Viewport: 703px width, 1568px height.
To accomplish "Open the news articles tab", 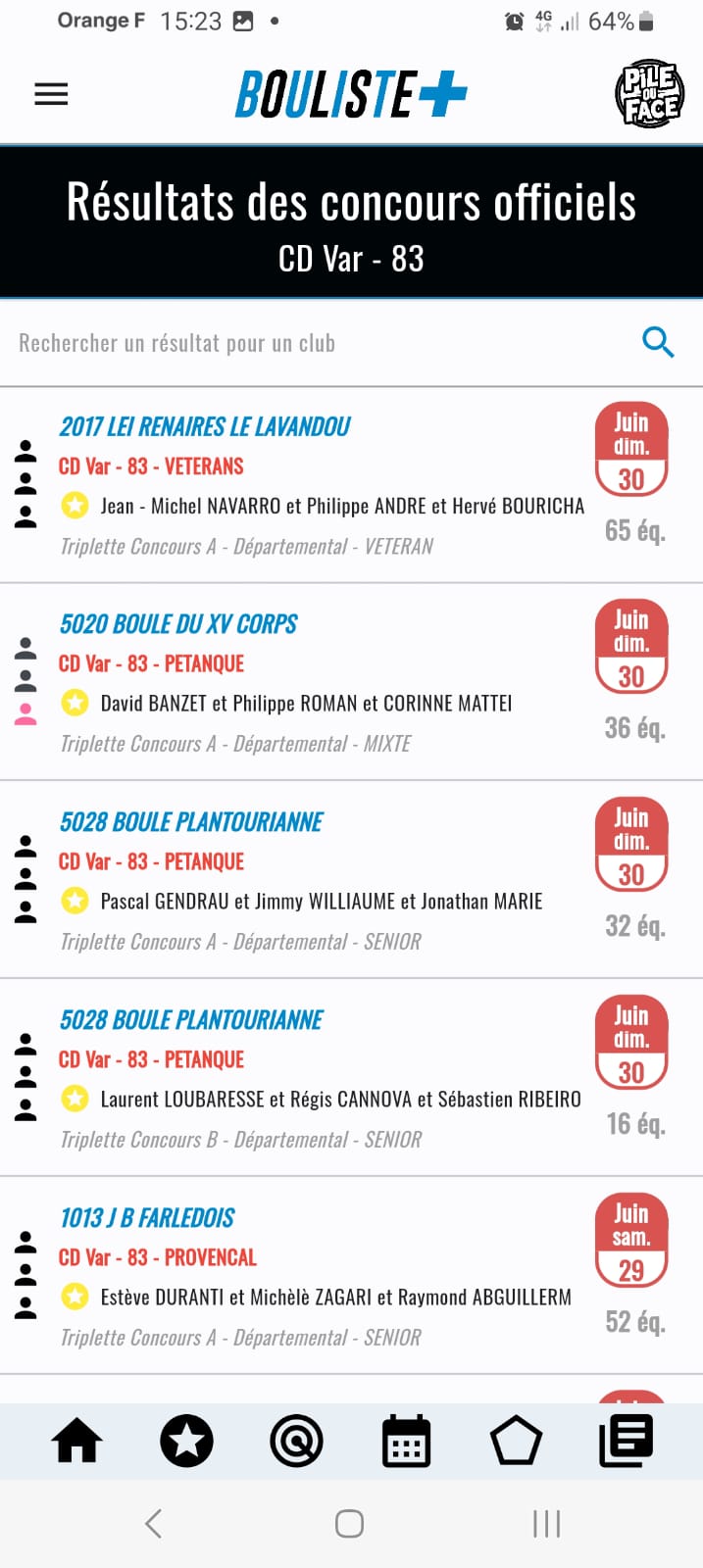I will click(626, 1441).
